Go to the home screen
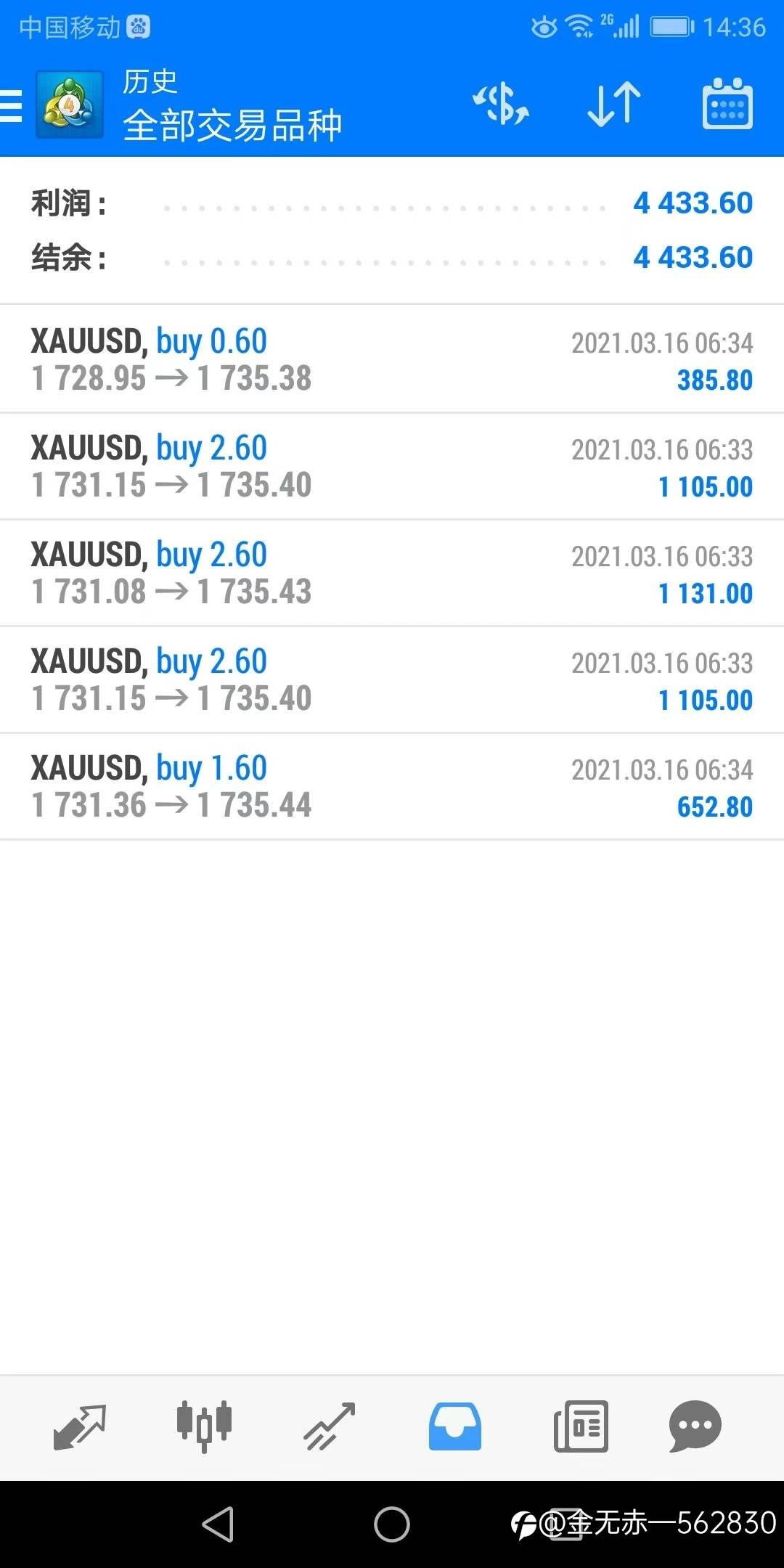This screenshot has width=784, height=1568. point(392,1524)
